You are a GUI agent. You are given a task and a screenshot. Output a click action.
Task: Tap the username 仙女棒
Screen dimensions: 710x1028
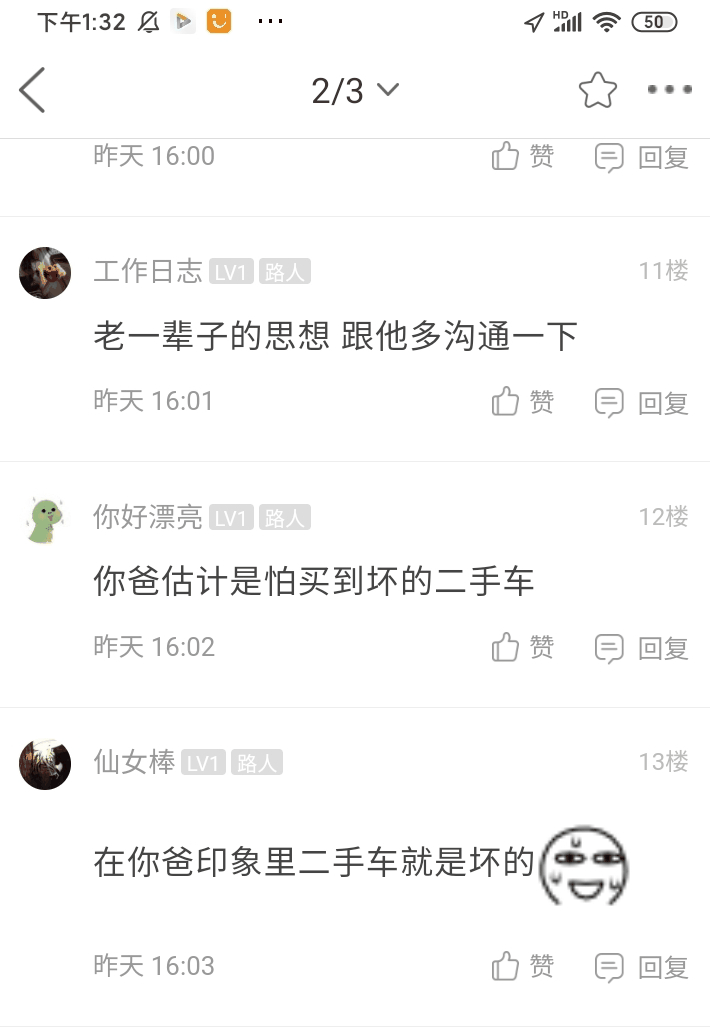(134, 763)
